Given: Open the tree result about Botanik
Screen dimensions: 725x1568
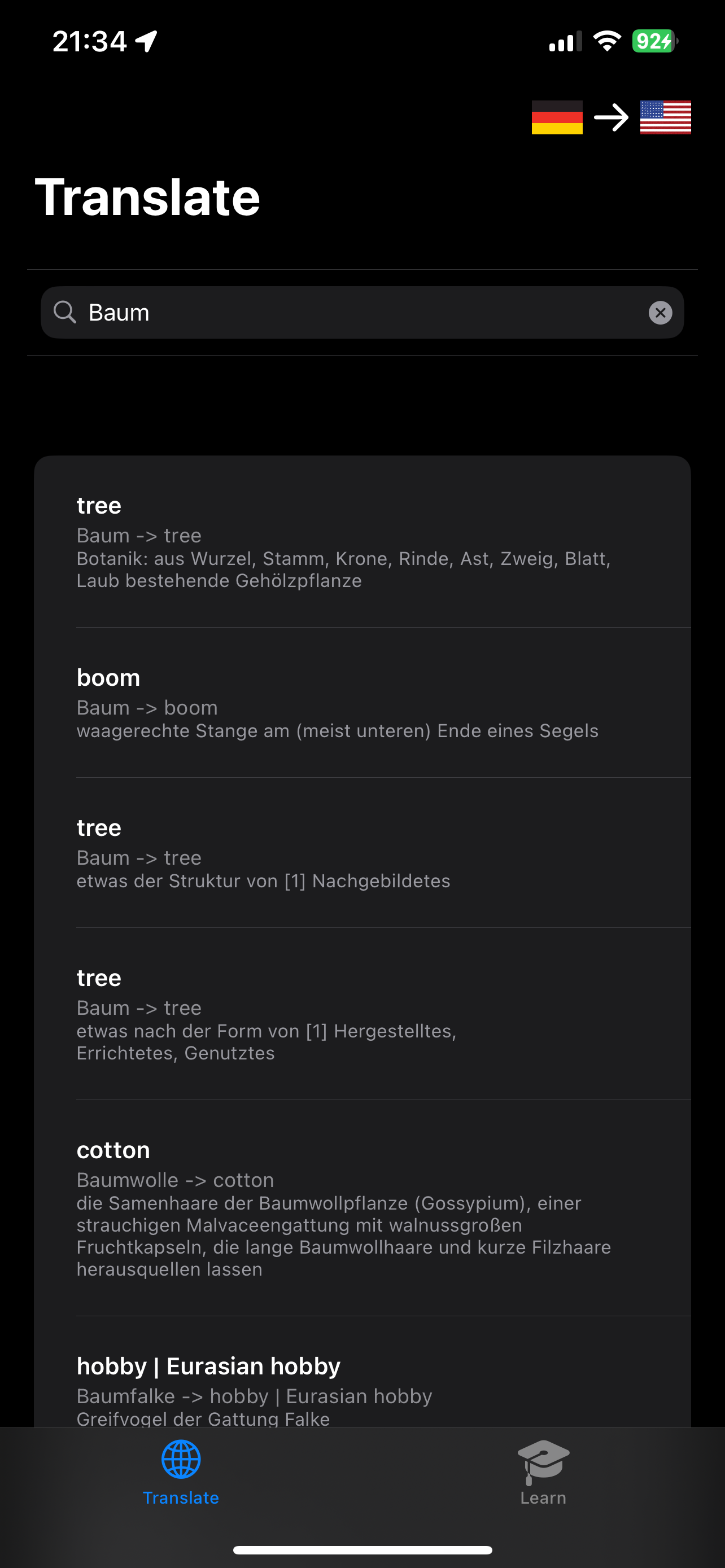Looking at the screenshot, I should tap(362, 542).
